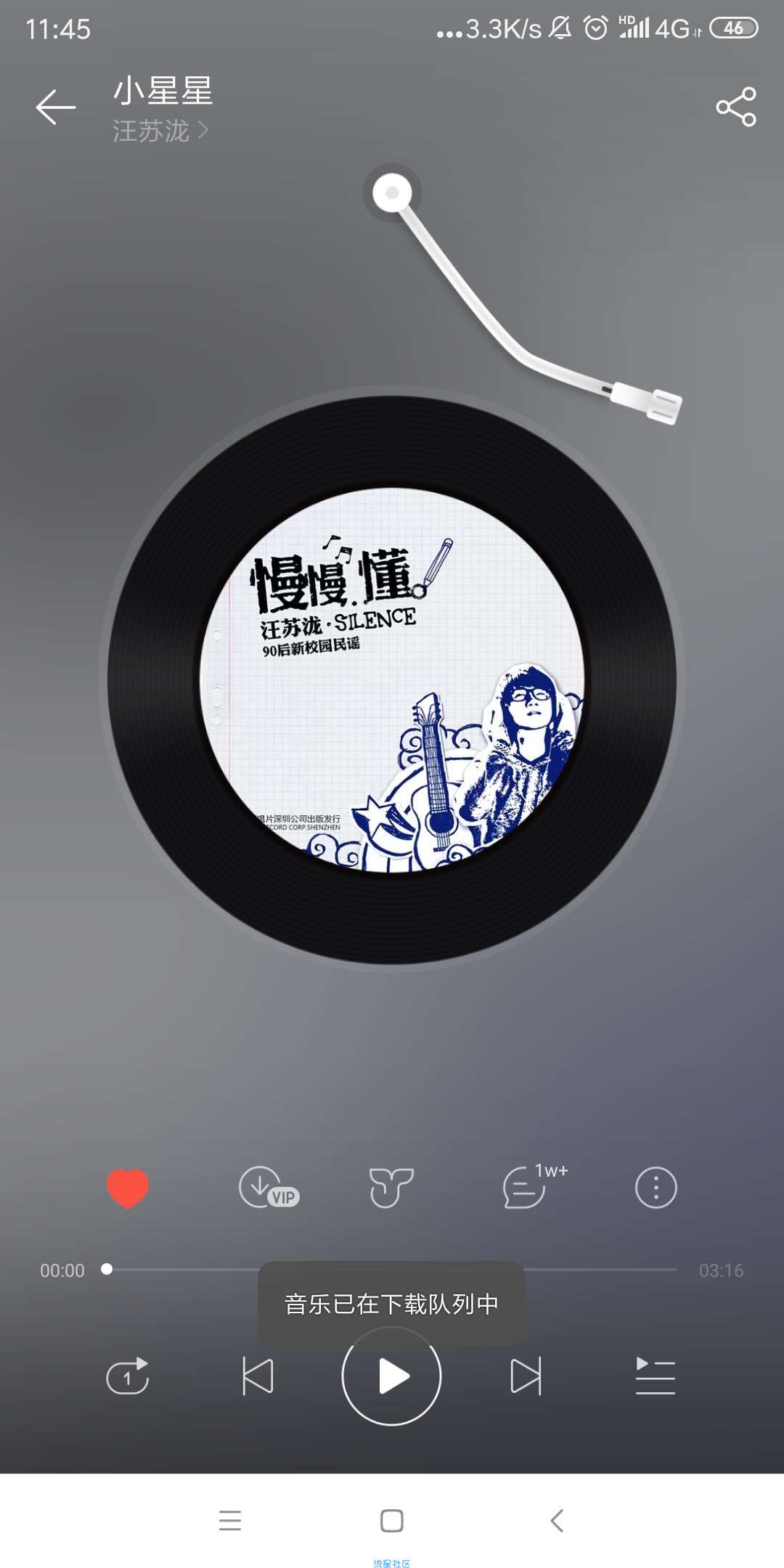Change the single-repeat playback mode

[x=128, y=1376]
